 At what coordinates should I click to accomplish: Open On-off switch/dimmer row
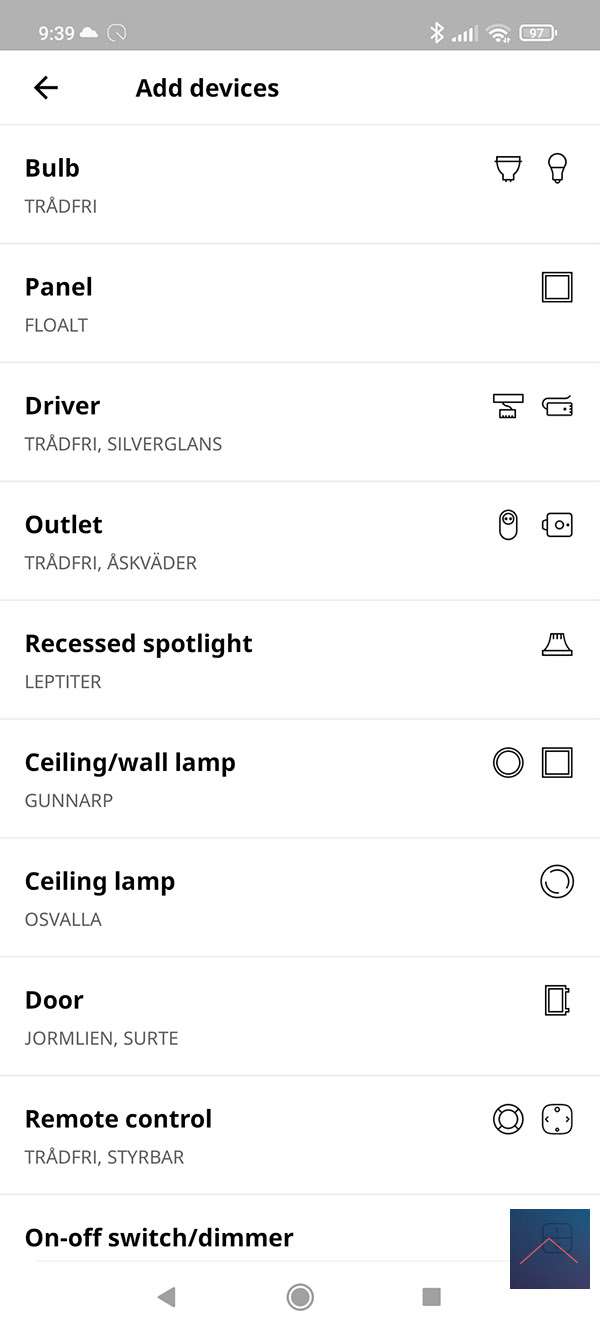tap(250, 1237)
